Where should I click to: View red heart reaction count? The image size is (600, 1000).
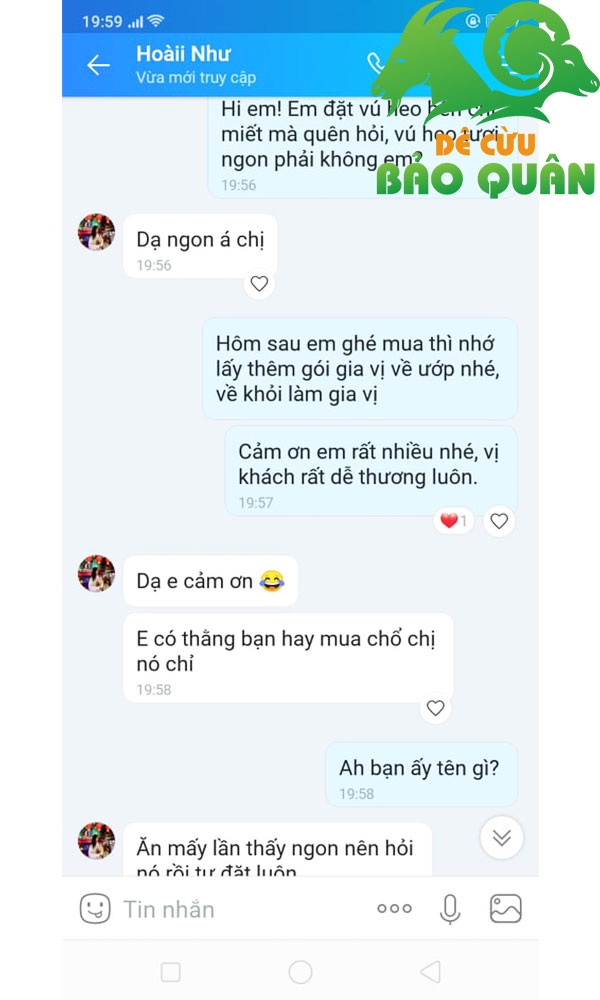click(x=453, y=521)
